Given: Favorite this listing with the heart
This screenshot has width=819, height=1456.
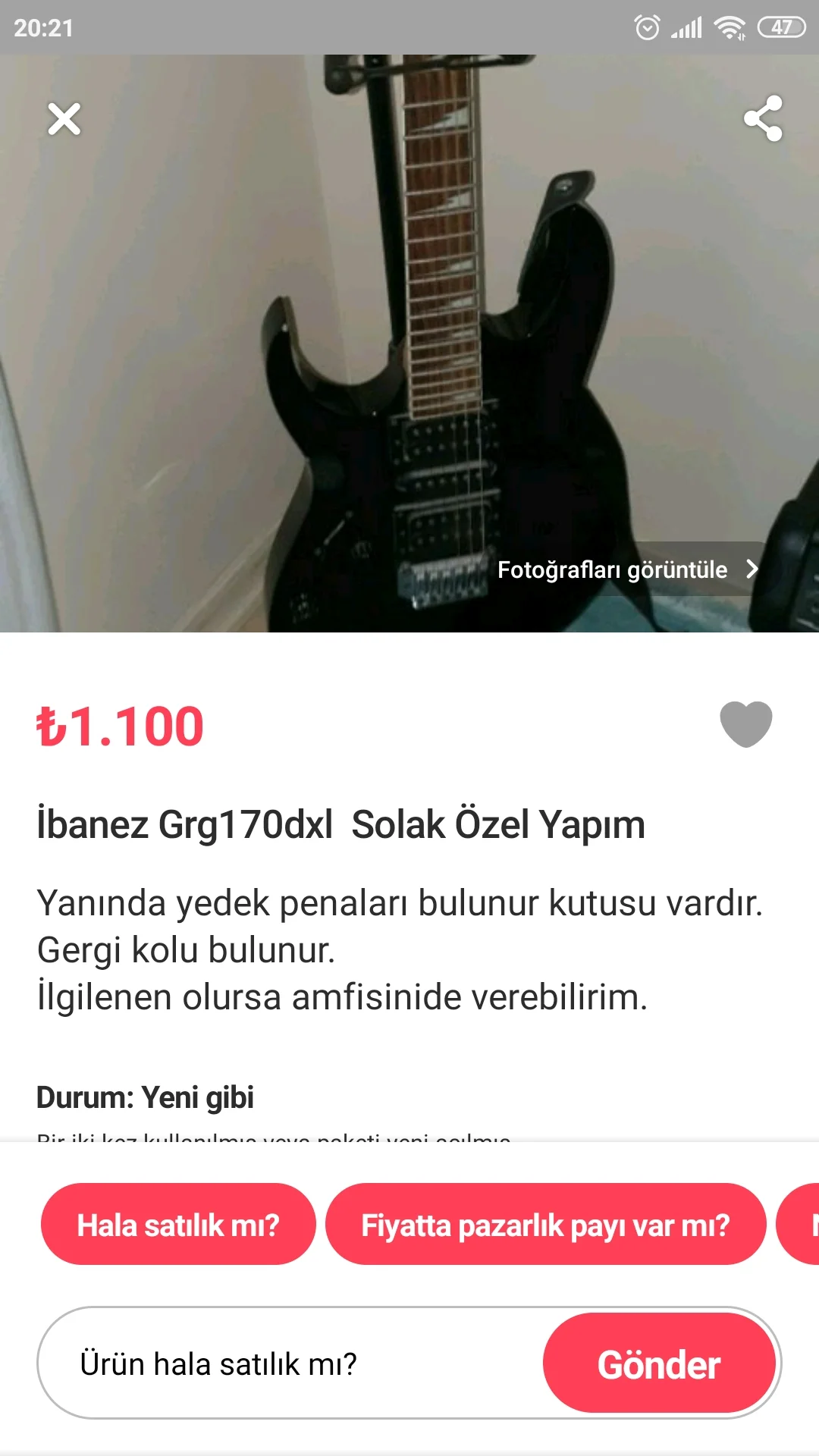Looking at the screenshot, I should point(745,724).
